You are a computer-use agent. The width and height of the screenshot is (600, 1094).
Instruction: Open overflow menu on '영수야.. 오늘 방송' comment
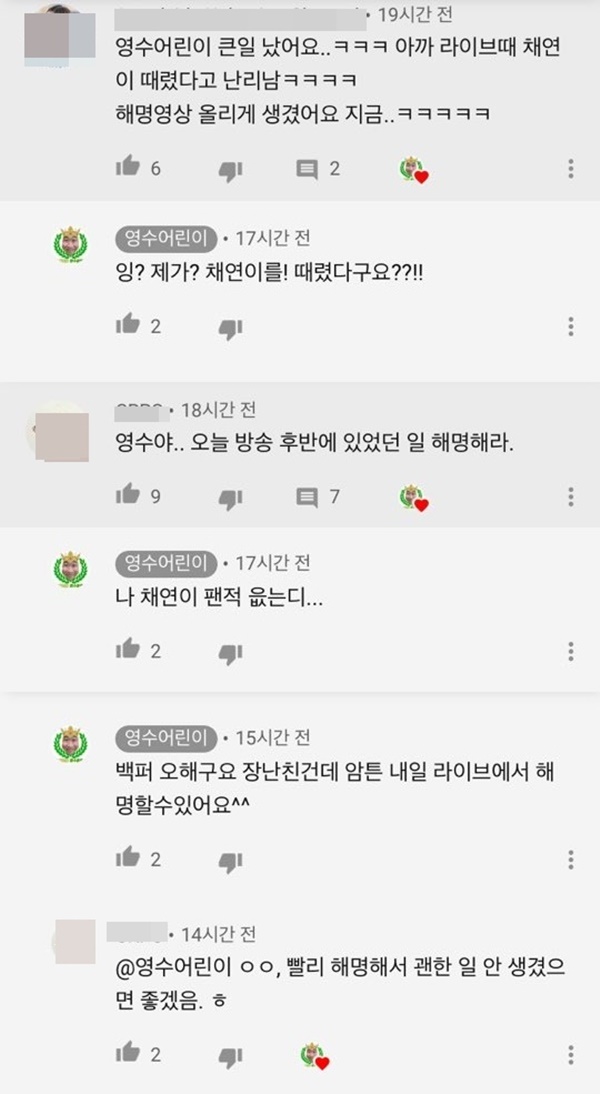coord(571,496)
